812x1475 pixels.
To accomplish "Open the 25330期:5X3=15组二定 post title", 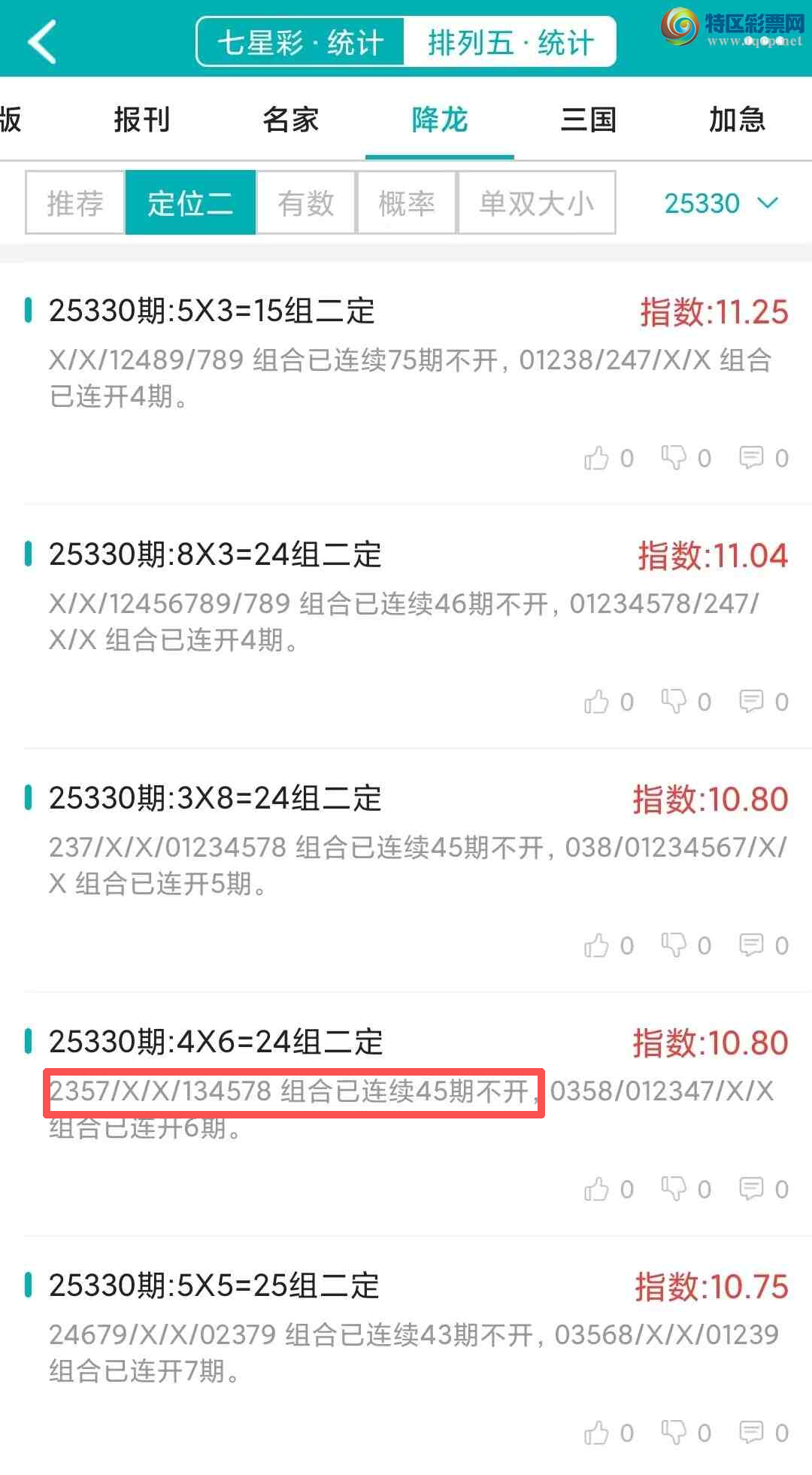I will (x=213, y=311).
